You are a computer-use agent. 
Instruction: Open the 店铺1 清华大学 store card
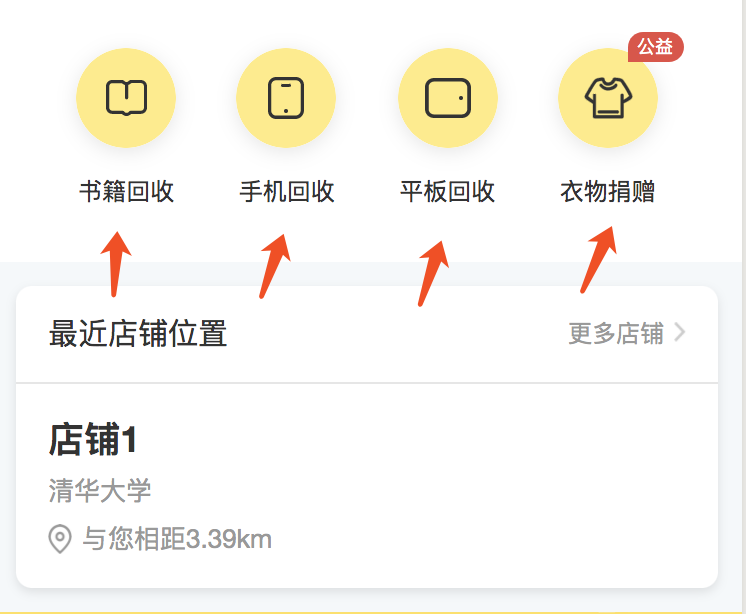[x=366, y=486]
